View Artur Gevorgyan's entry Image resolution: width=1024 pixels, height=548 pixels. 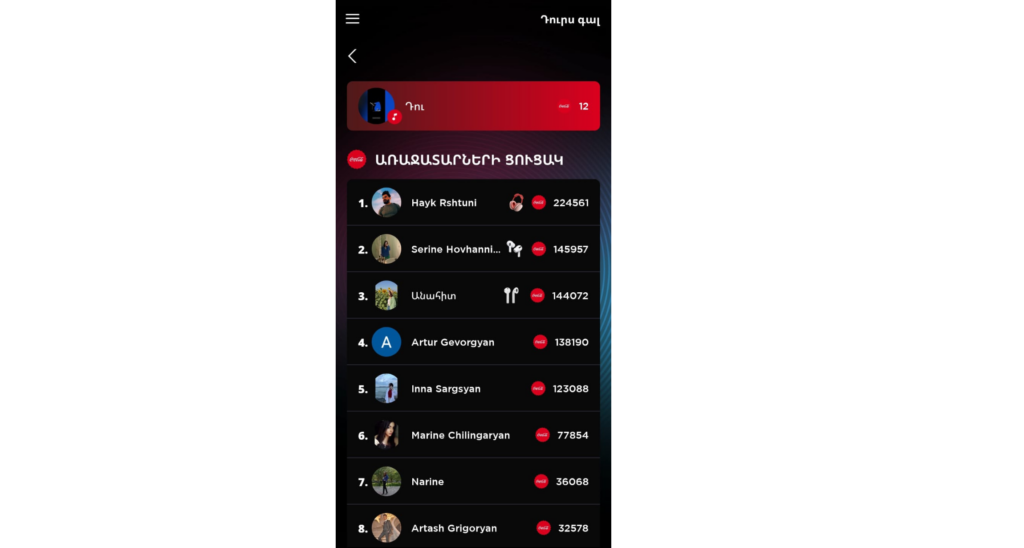point(473,342)
